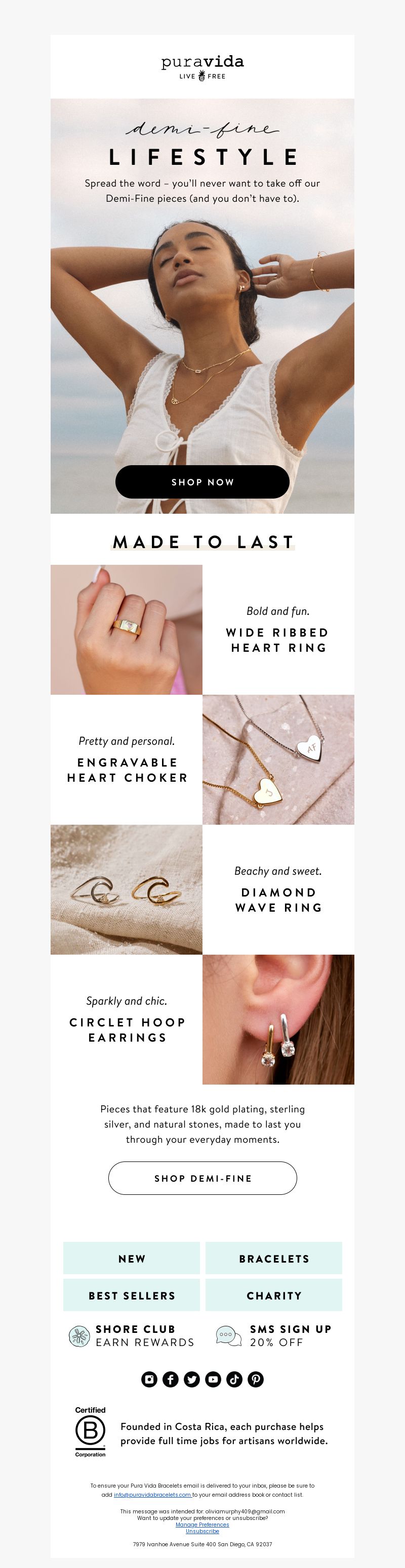Browse the New category
Screen dimensions: 405x1568
(132, 1258)
